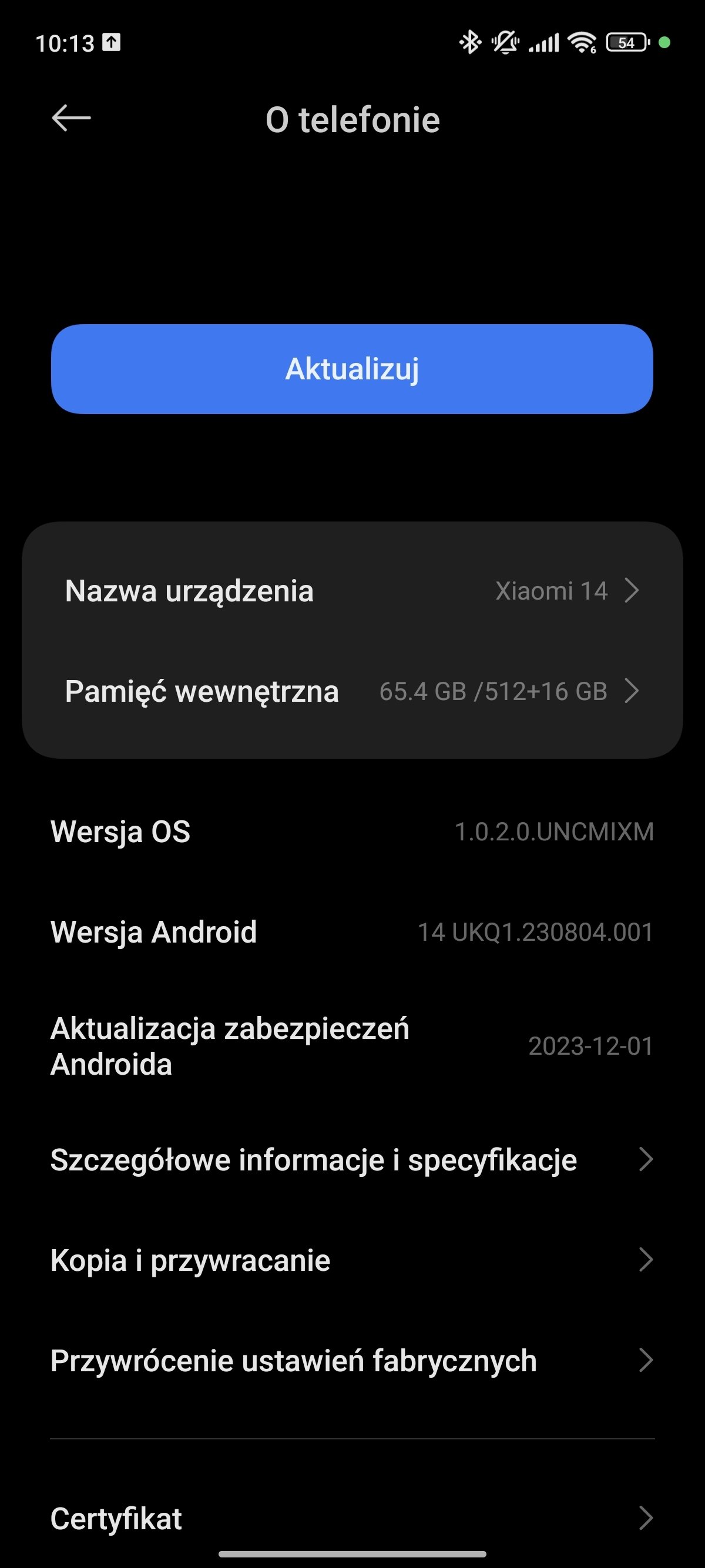Open Pamięć wewnętrzna storage details
The image size is (705, 1568).
pos(352,691)
